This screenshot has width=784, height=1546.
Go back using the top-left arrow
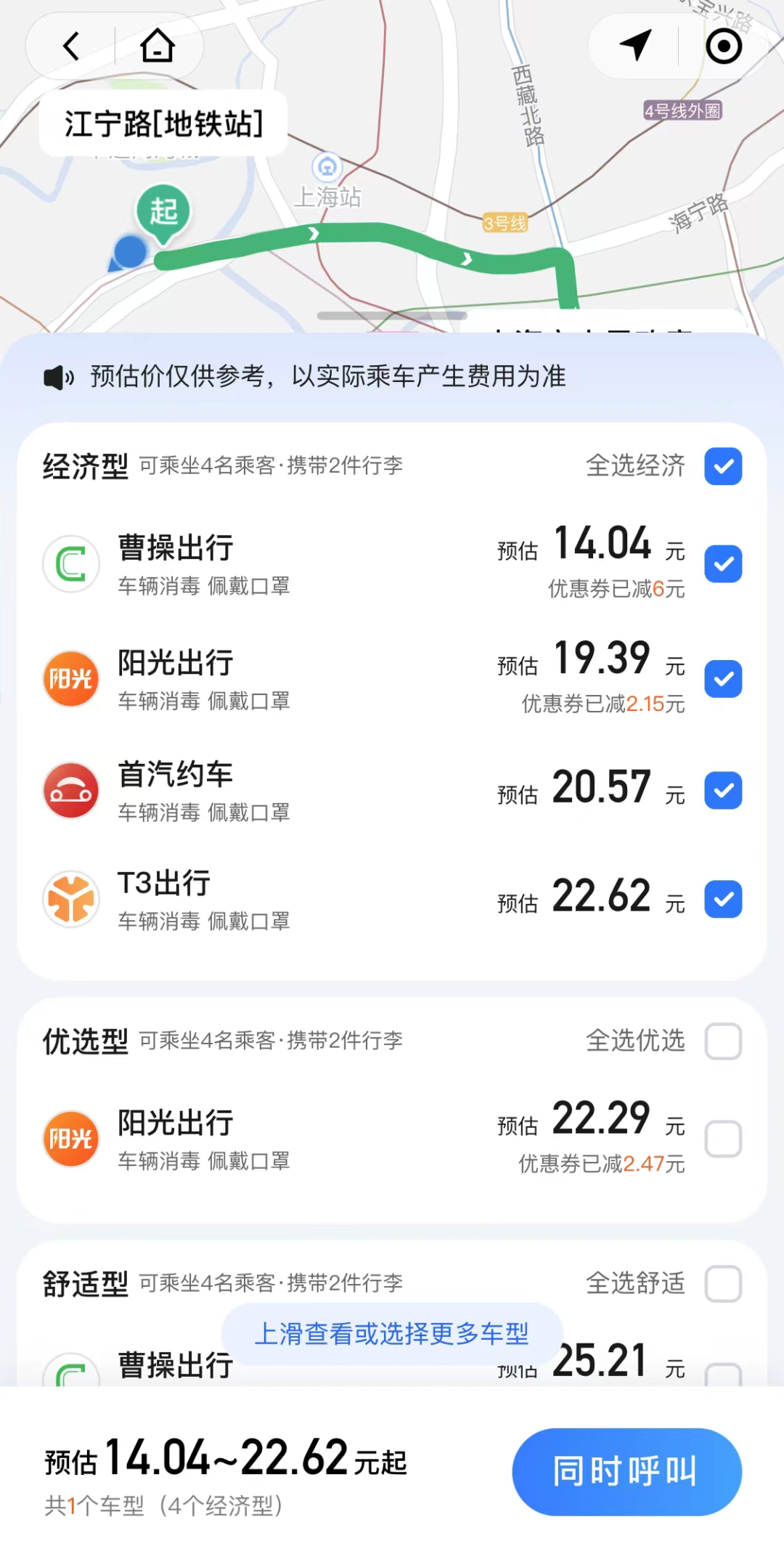tap(70, 46)
